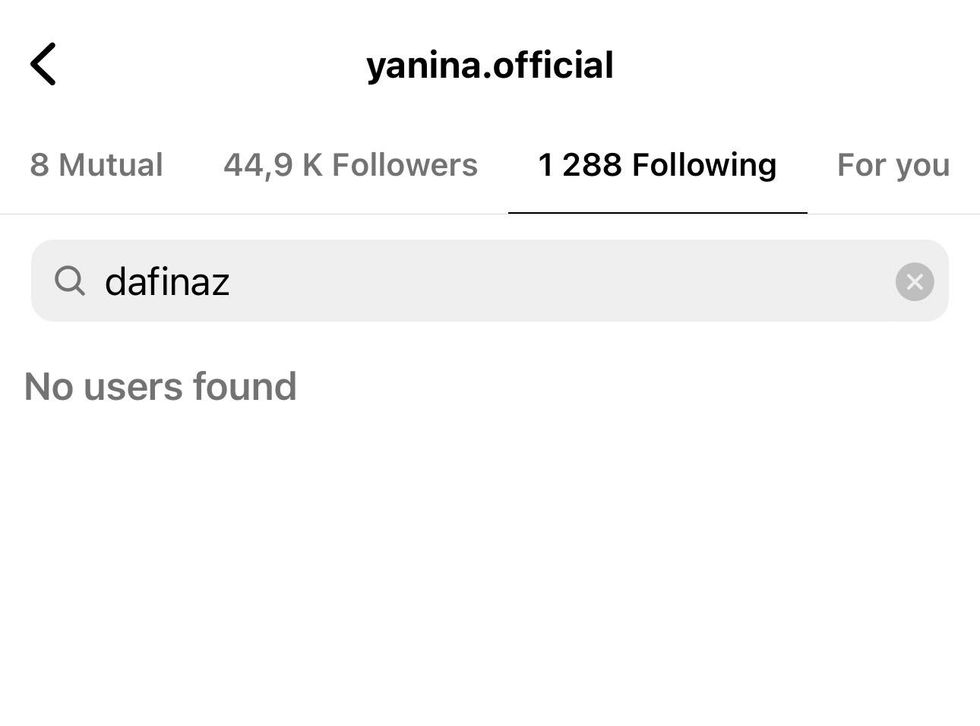Select the 1 288 Following tab

click(657, 165)
